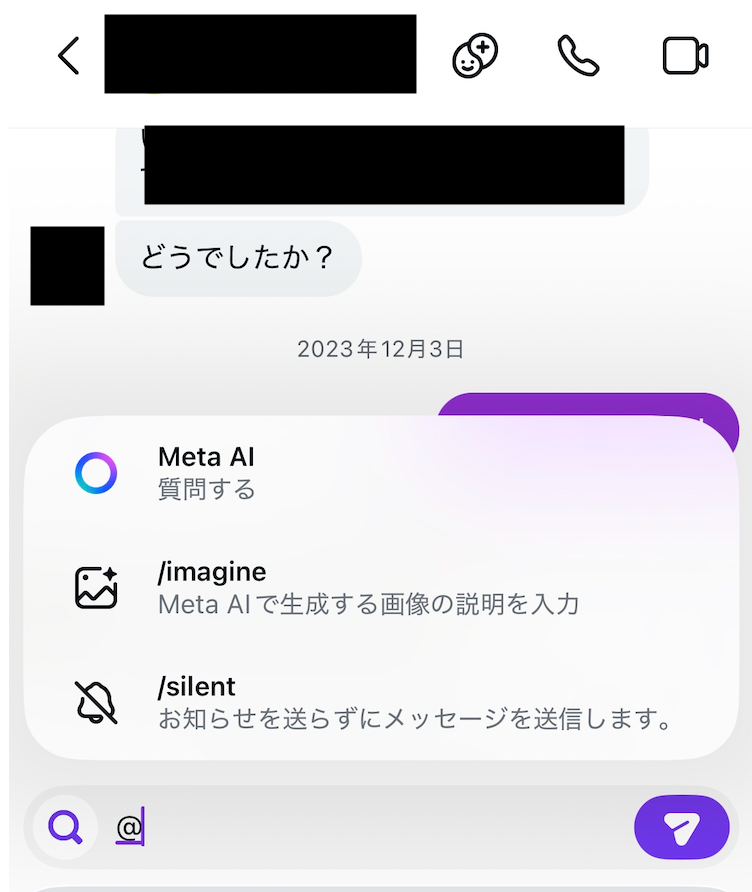Tap the muted bell icon beside /silent
The image size is (752, 892).
(x=96, y=700)
